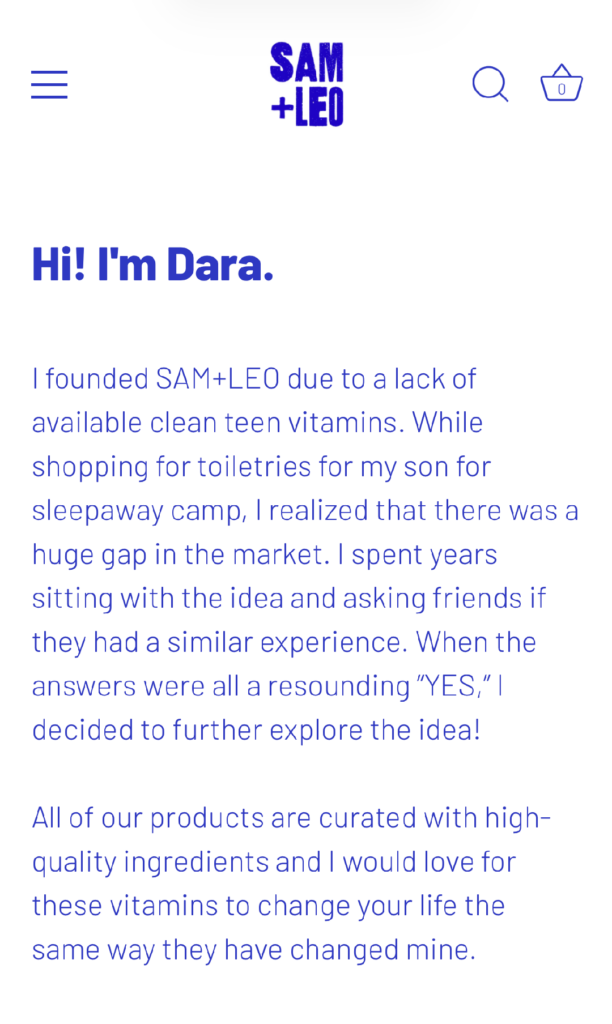Open the search icon
The image size is (612, 1024).
(x=490, y=84)
